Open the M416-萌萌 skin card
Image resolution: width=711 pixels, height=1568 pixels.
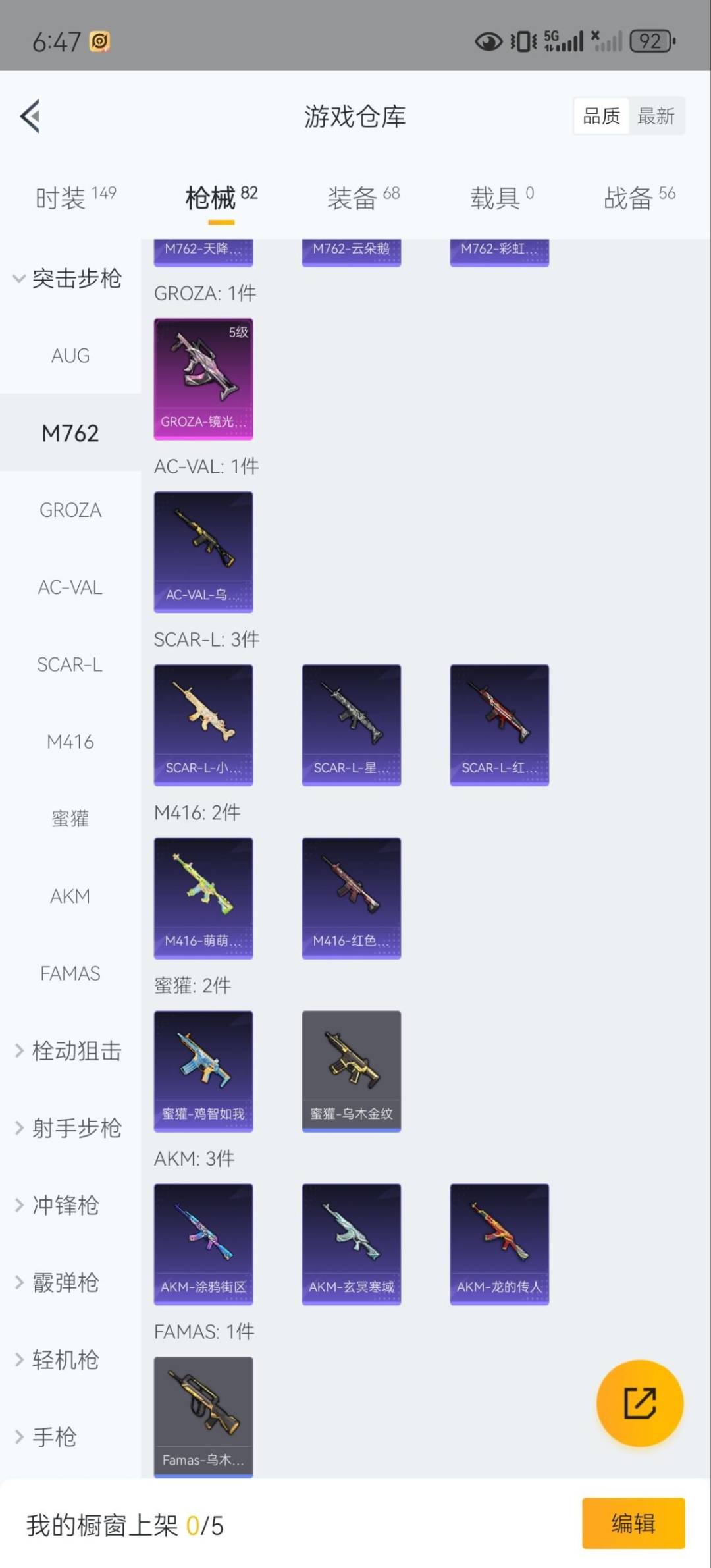click(x=203, y=898)
